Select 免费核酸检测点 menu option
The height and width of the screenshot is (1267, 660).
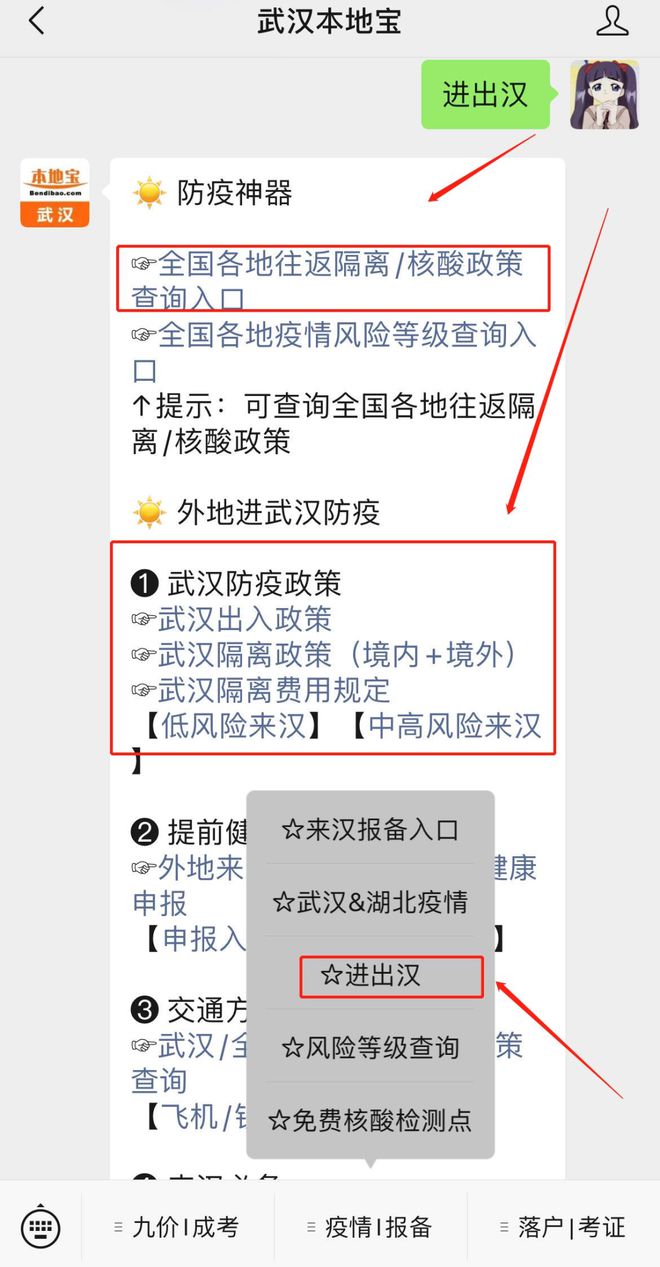[370, 1120]
